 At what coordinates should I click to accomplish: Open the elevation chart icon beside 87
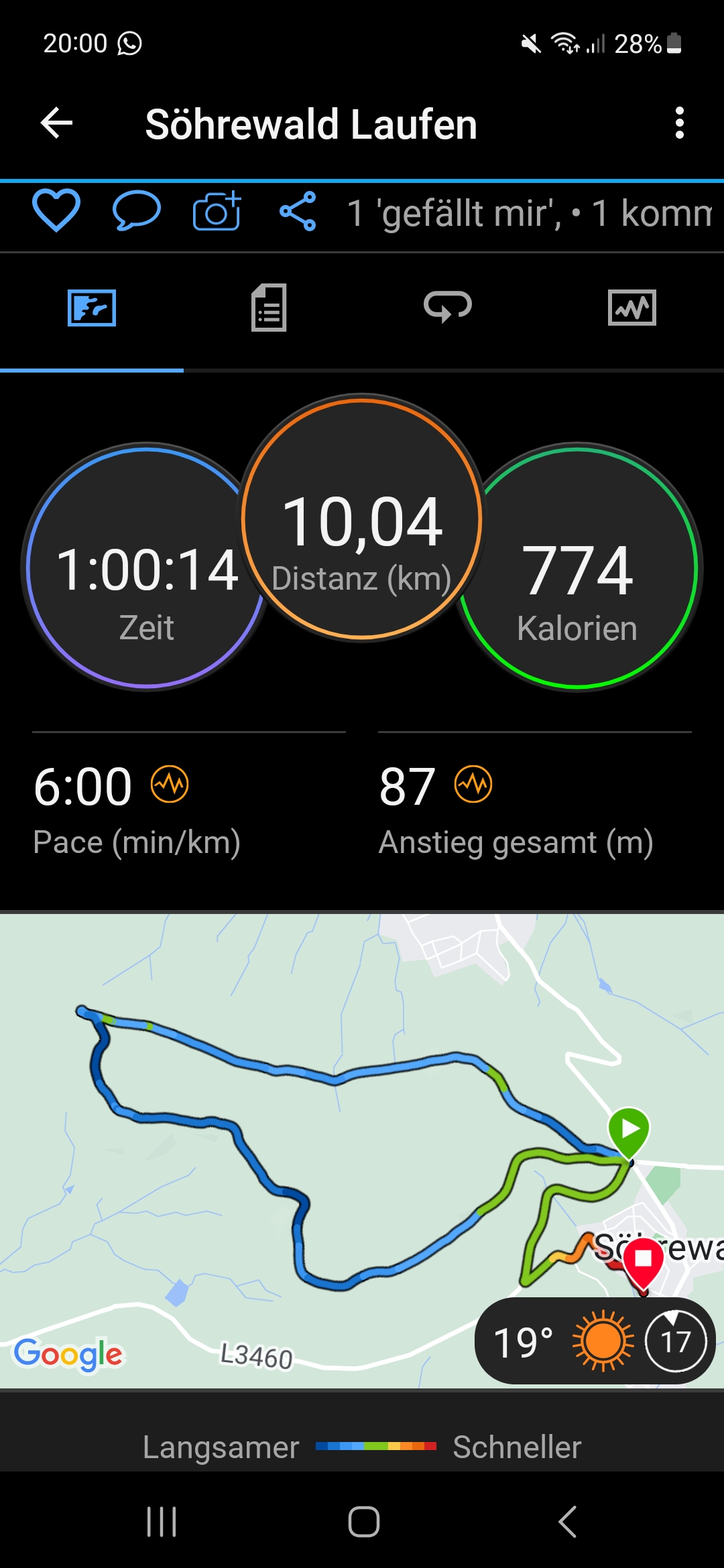[x=473, y=784]
